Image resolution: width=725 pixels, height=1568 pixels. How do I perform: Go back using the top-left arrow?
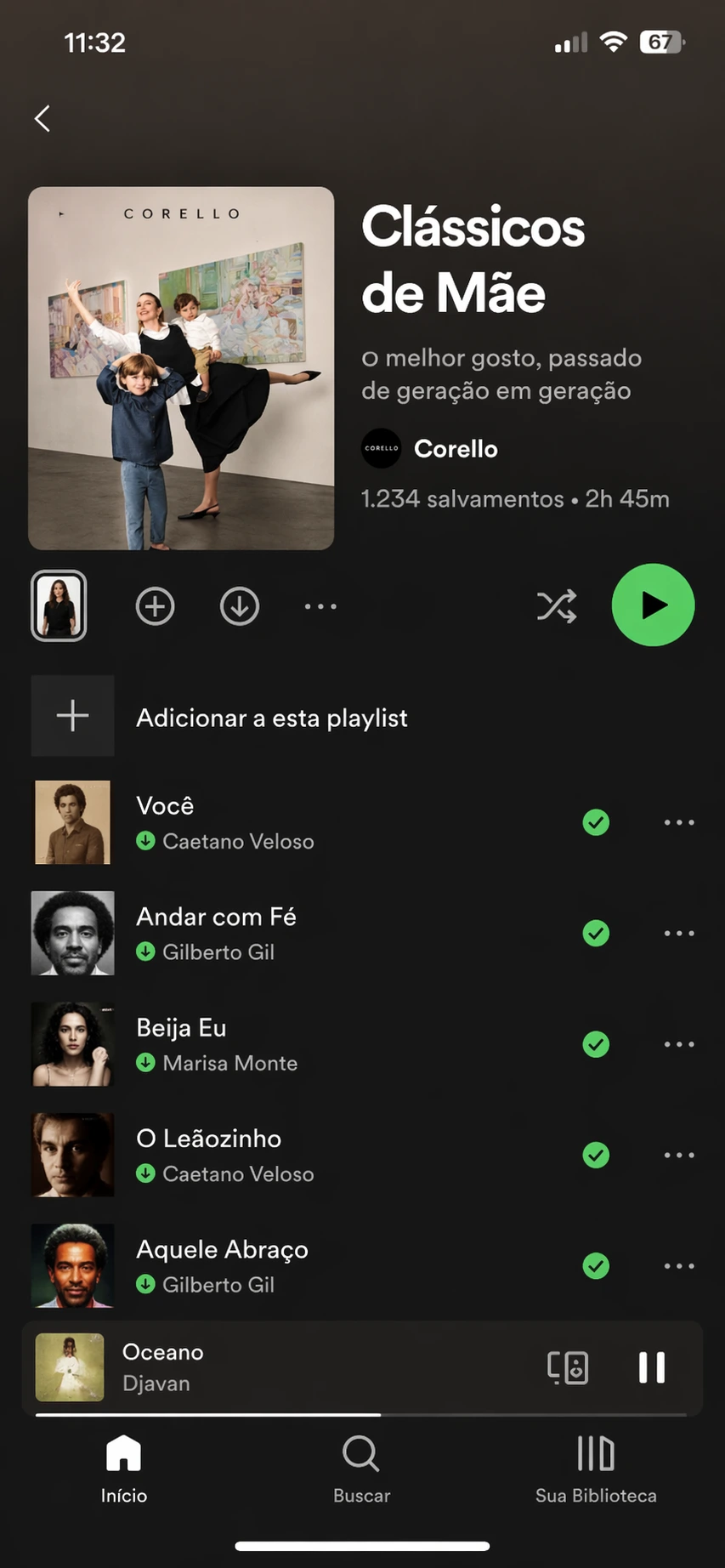42,118
